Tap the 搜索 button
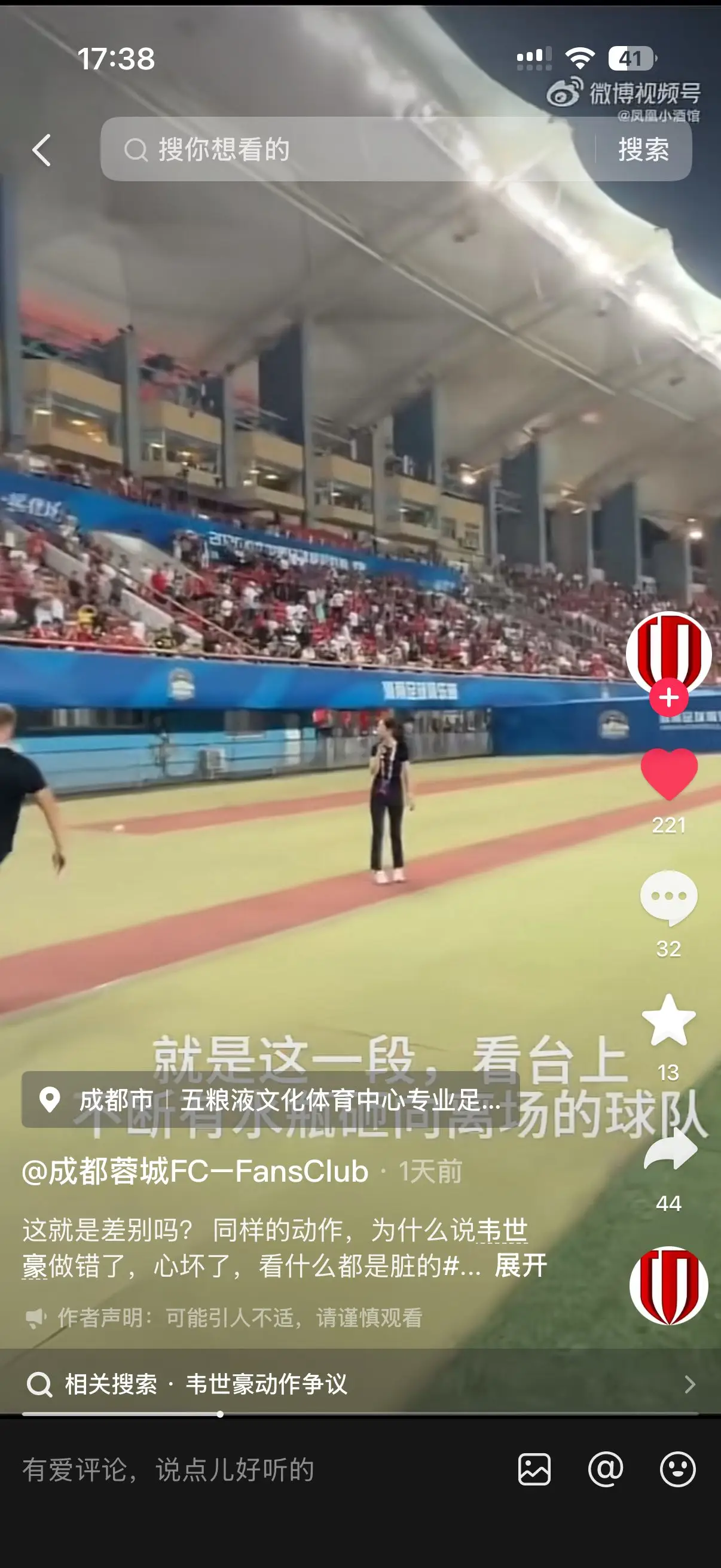Viewport: 721px width, 1568px height. pos(643,149)
